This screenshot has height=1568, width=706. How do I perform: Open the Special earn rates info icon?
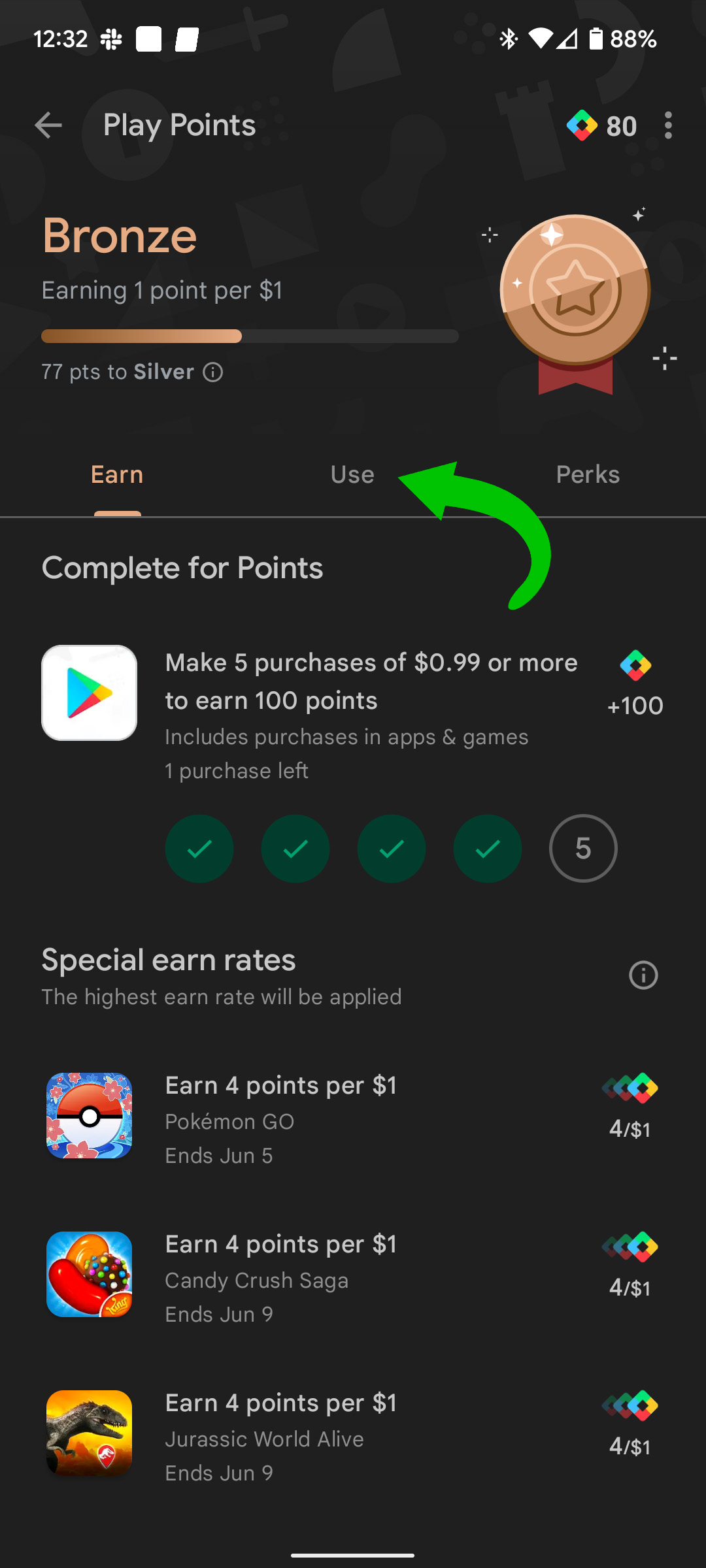(643, 975)
